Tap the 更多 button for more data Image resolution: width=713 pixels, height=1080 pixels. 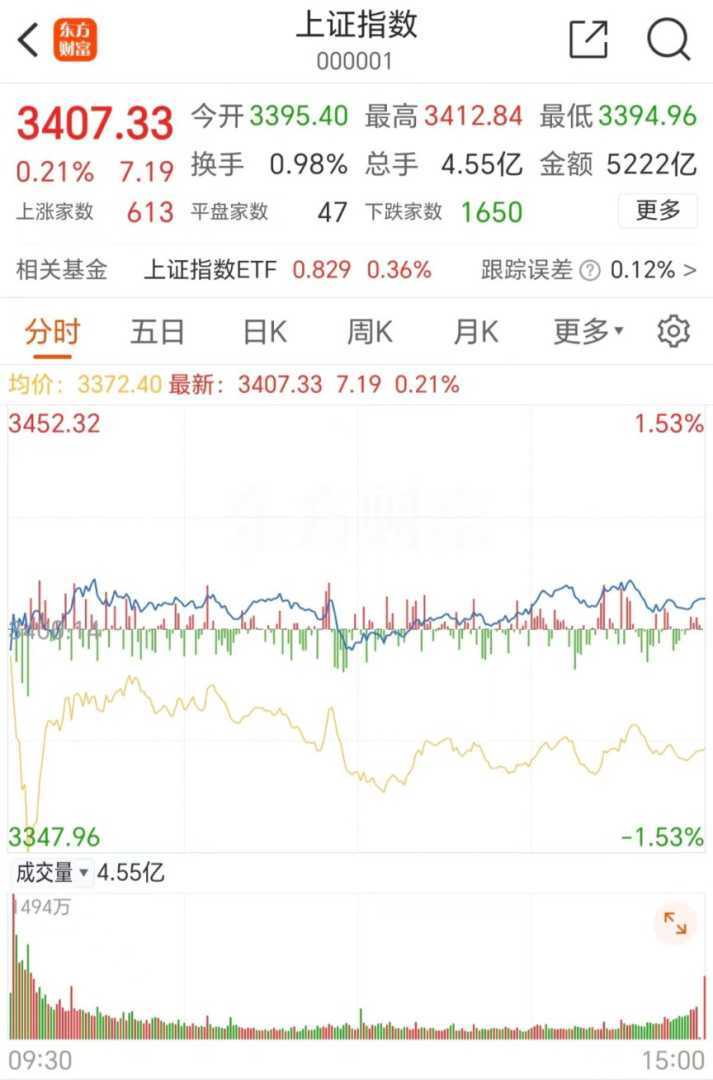coord(657,211)
